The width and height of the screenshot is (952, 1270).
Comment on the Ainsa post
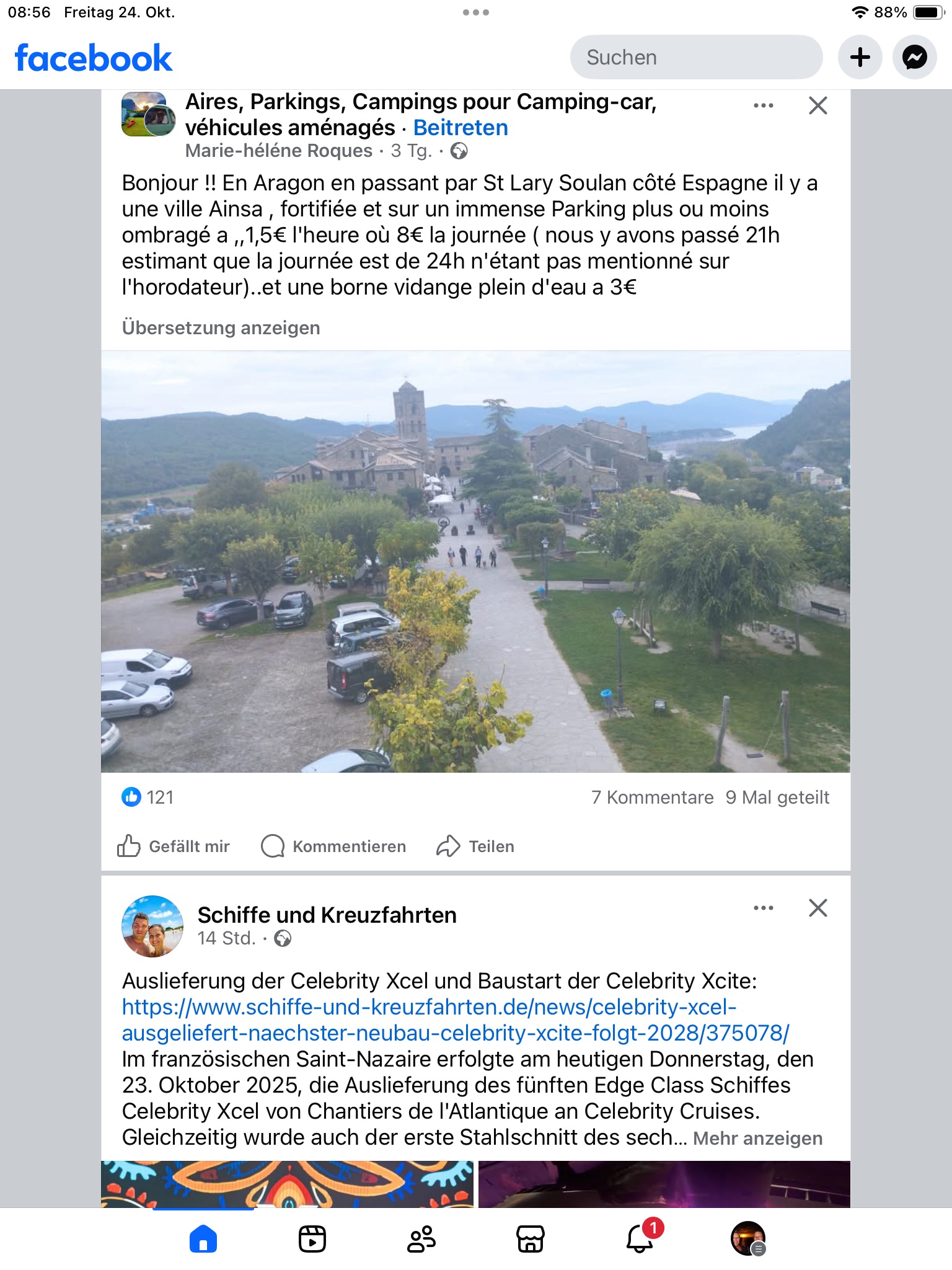click(333, 846)
